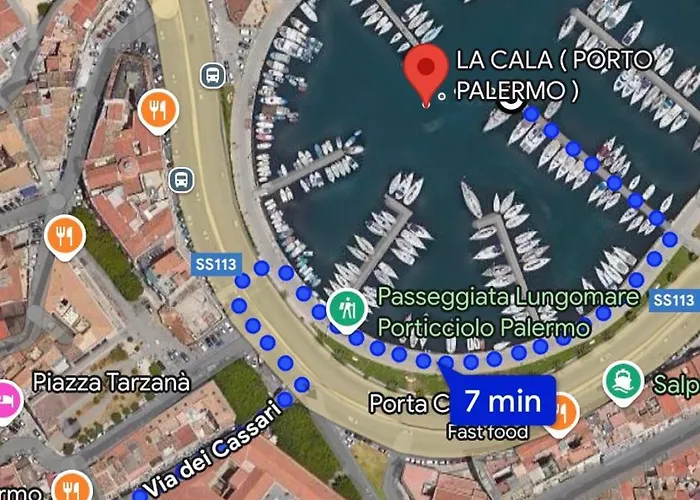The height and width of the screenshot is (500, 700).
Task: Open the Passeggiata Lungomare Porticciolo Palermo marker
Action: click(x=347, y=310)
